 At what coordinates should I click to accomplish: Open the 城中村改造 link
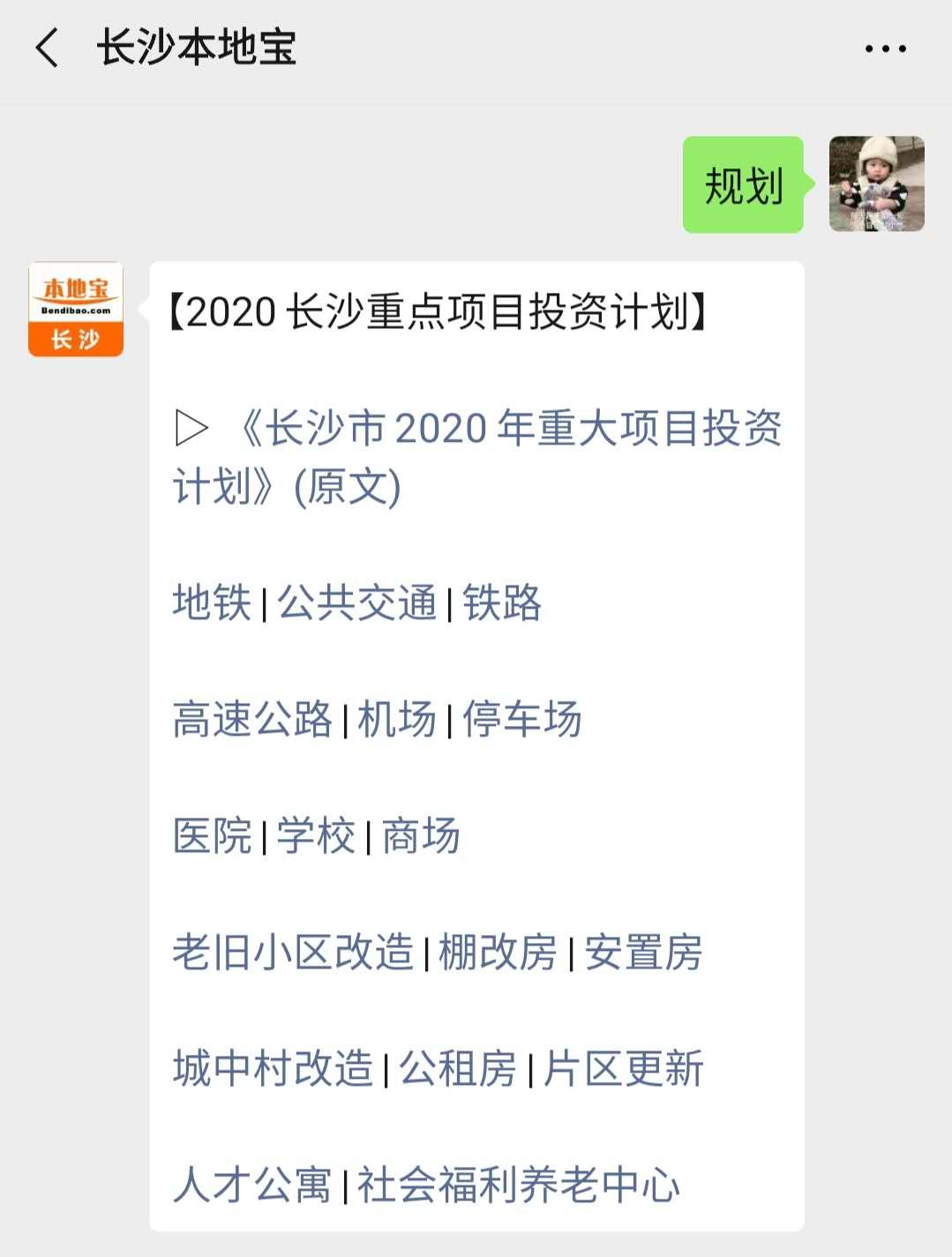(x=273, y=1069)
